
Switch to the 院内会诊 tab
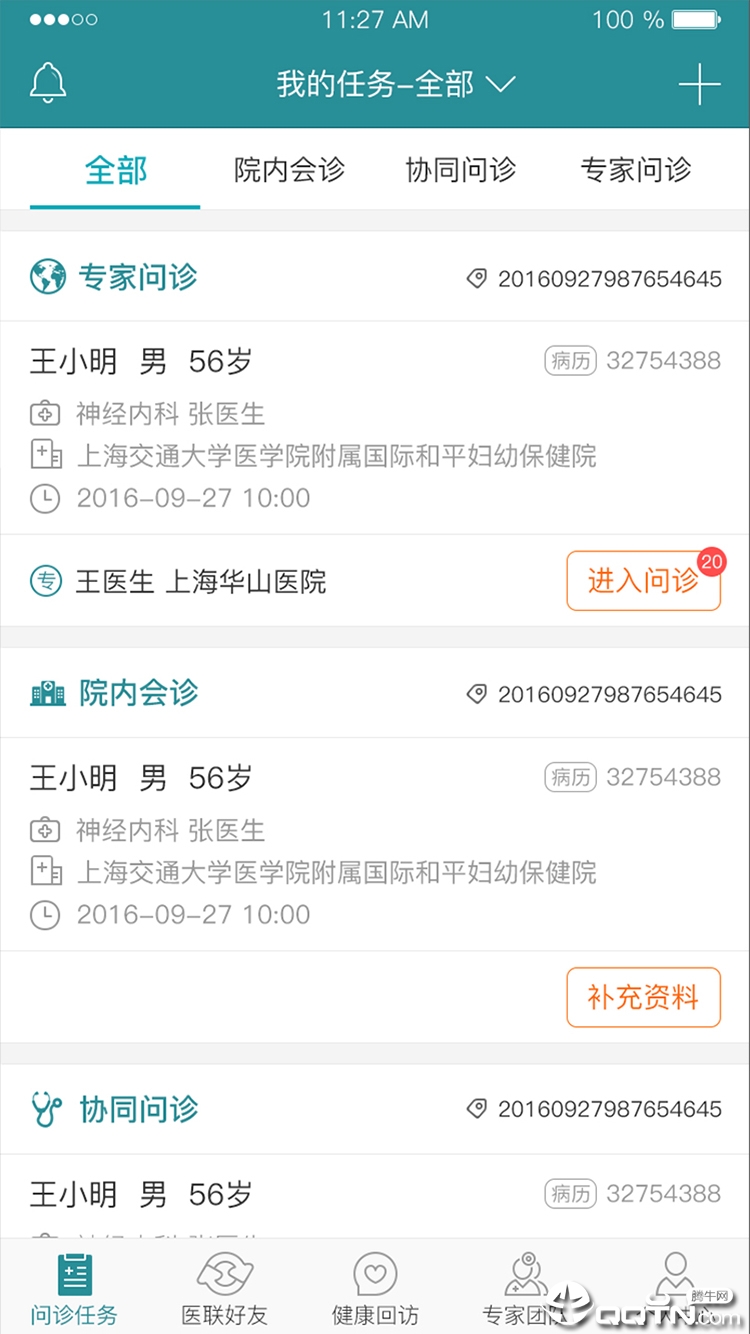coord(289,171)
